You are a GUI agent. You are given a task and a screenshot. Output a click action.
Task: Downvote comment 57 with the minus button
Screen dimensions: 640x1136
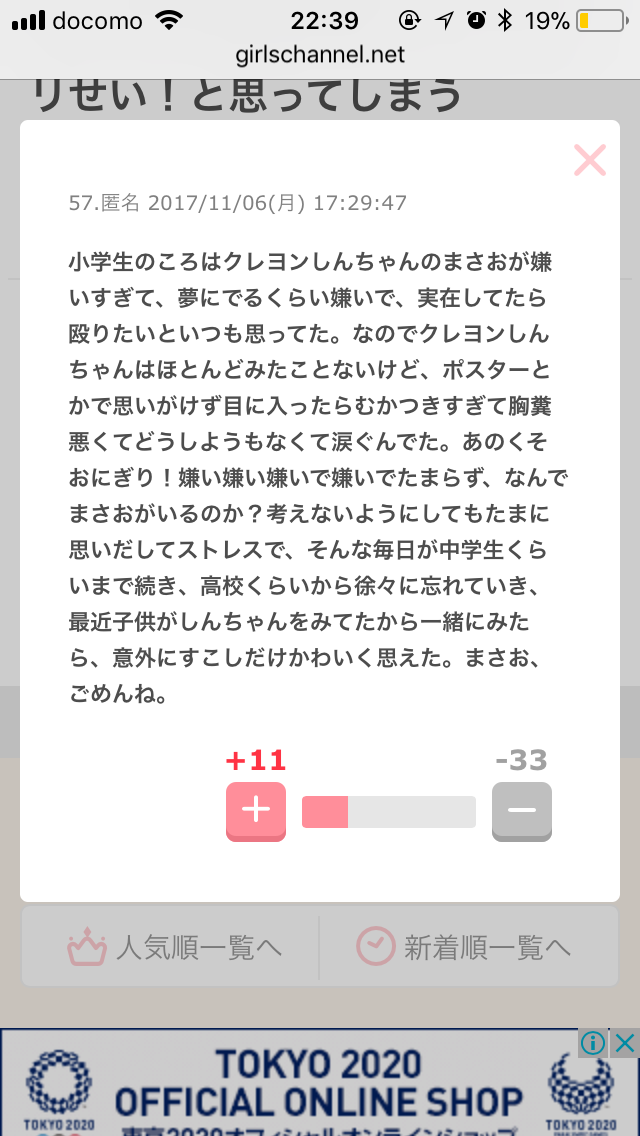[522, 811]
